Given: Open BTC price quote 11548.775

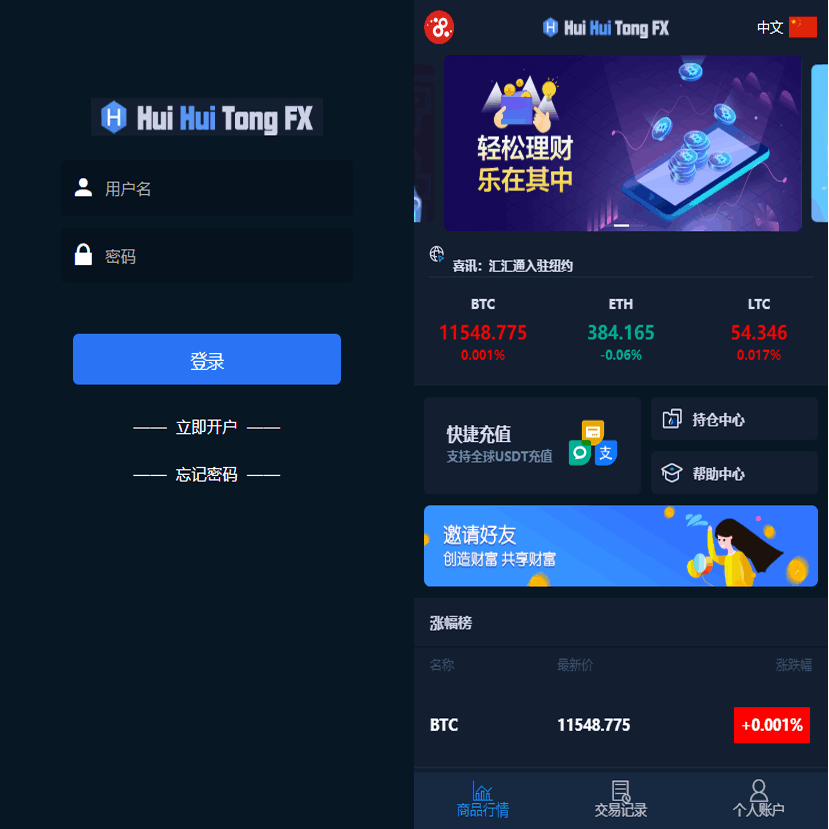Looking at the screenshot, I should pos(483,332).
